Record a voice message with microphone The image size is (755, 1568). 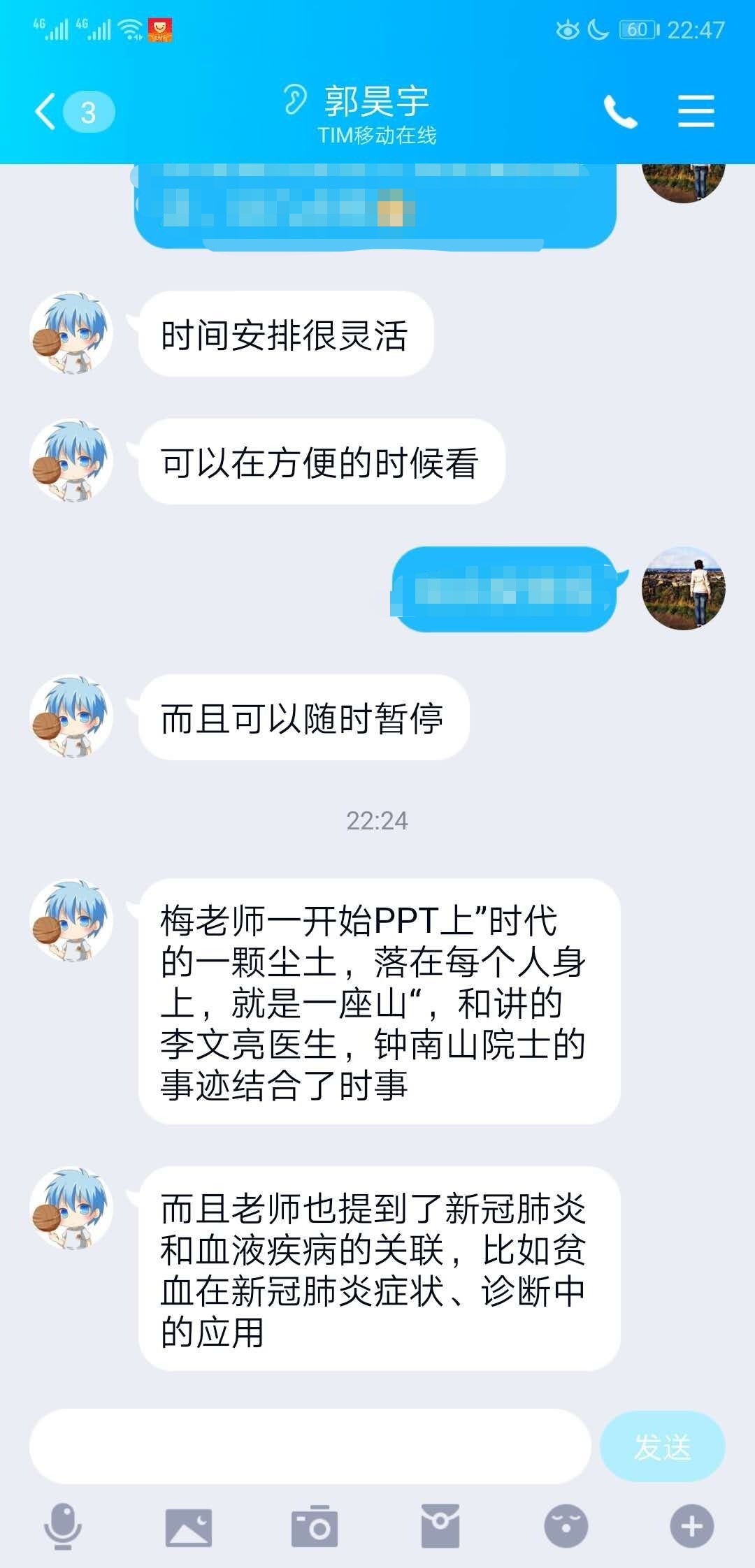pyautogui.click(x=63, y=1527)
